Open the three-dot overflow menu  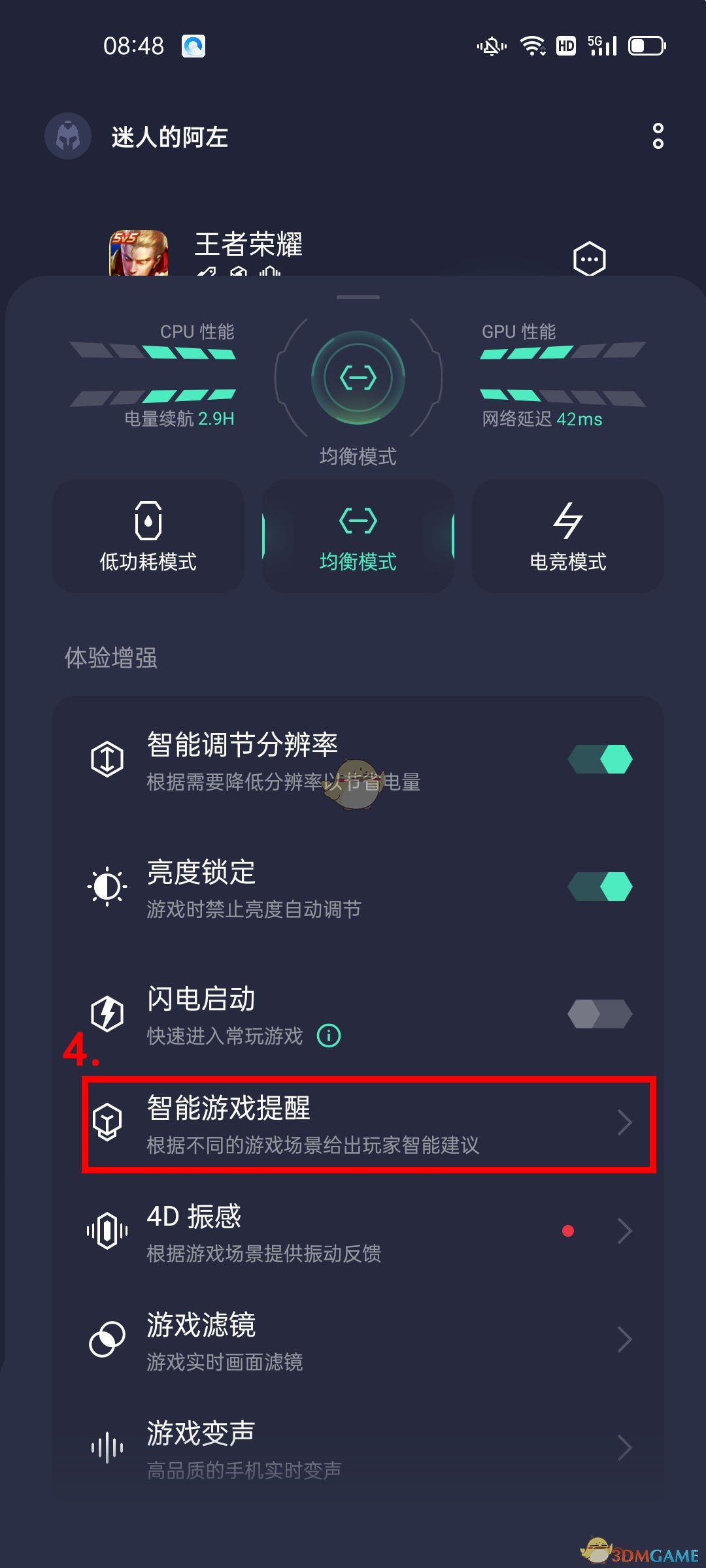pyautogui.click(x=658, y=136)
